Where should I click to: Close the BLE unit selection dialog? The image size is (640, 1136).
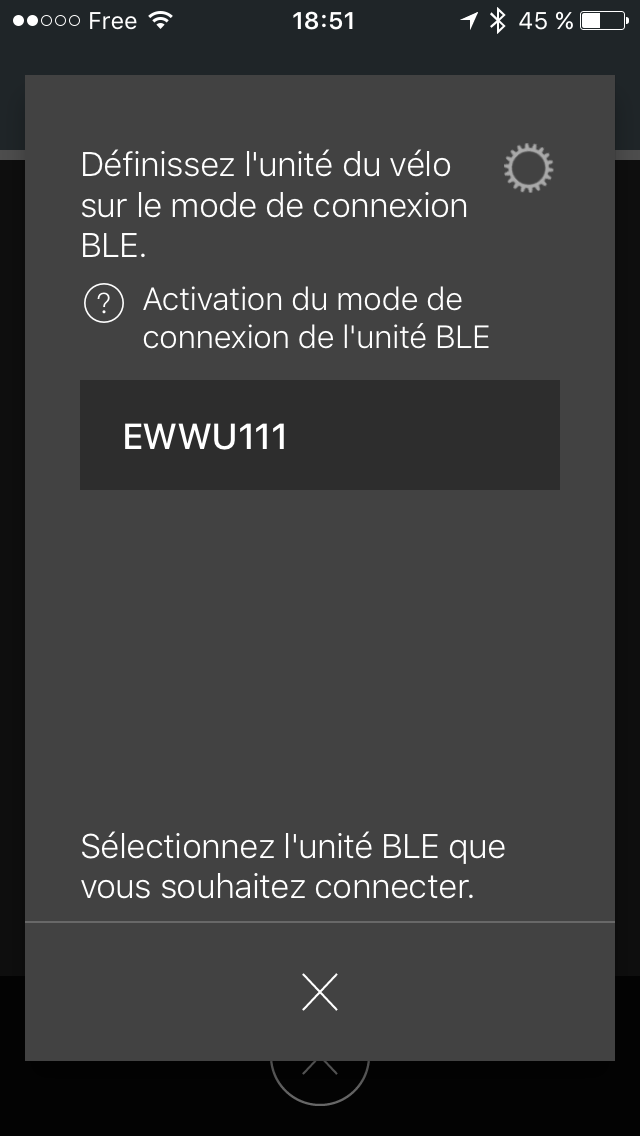320,991
